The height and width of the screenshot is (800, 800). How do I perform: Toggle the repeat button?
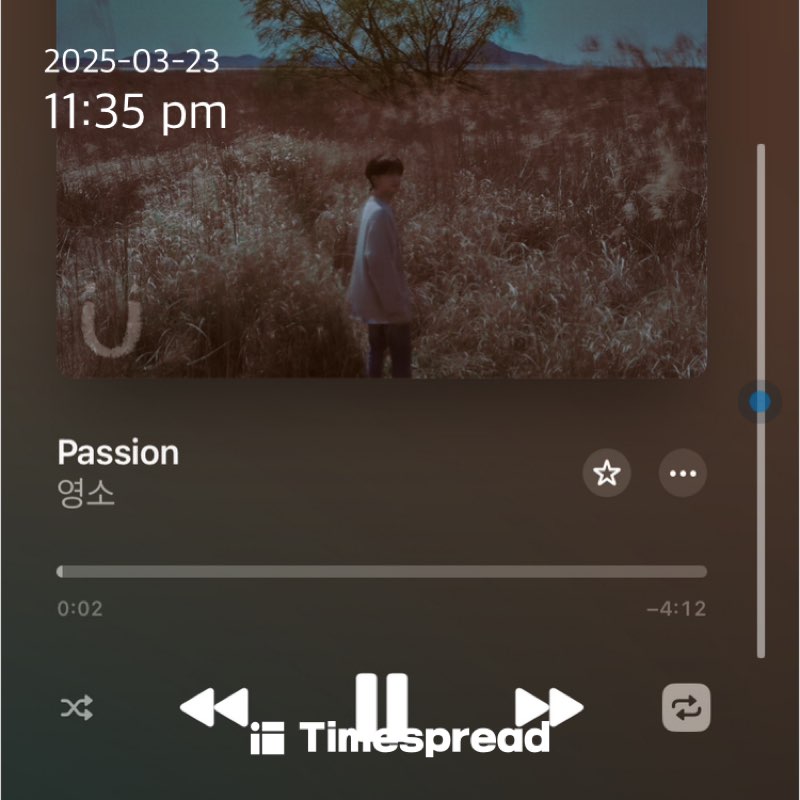click(686, 708)
